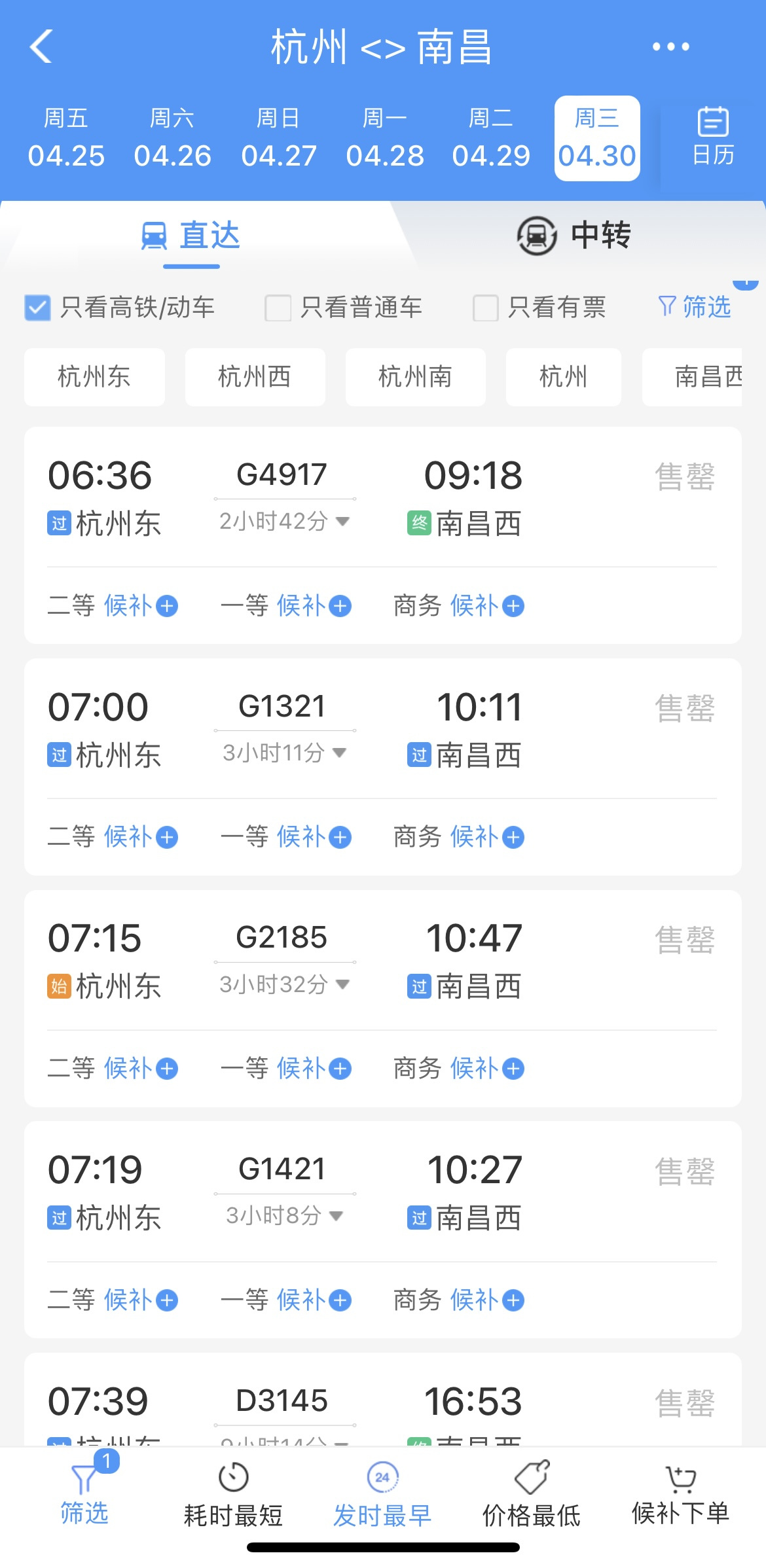Select date 04.25 周五
The height and width of the screenshot is (1568, 766).
(x=66, y=138)
